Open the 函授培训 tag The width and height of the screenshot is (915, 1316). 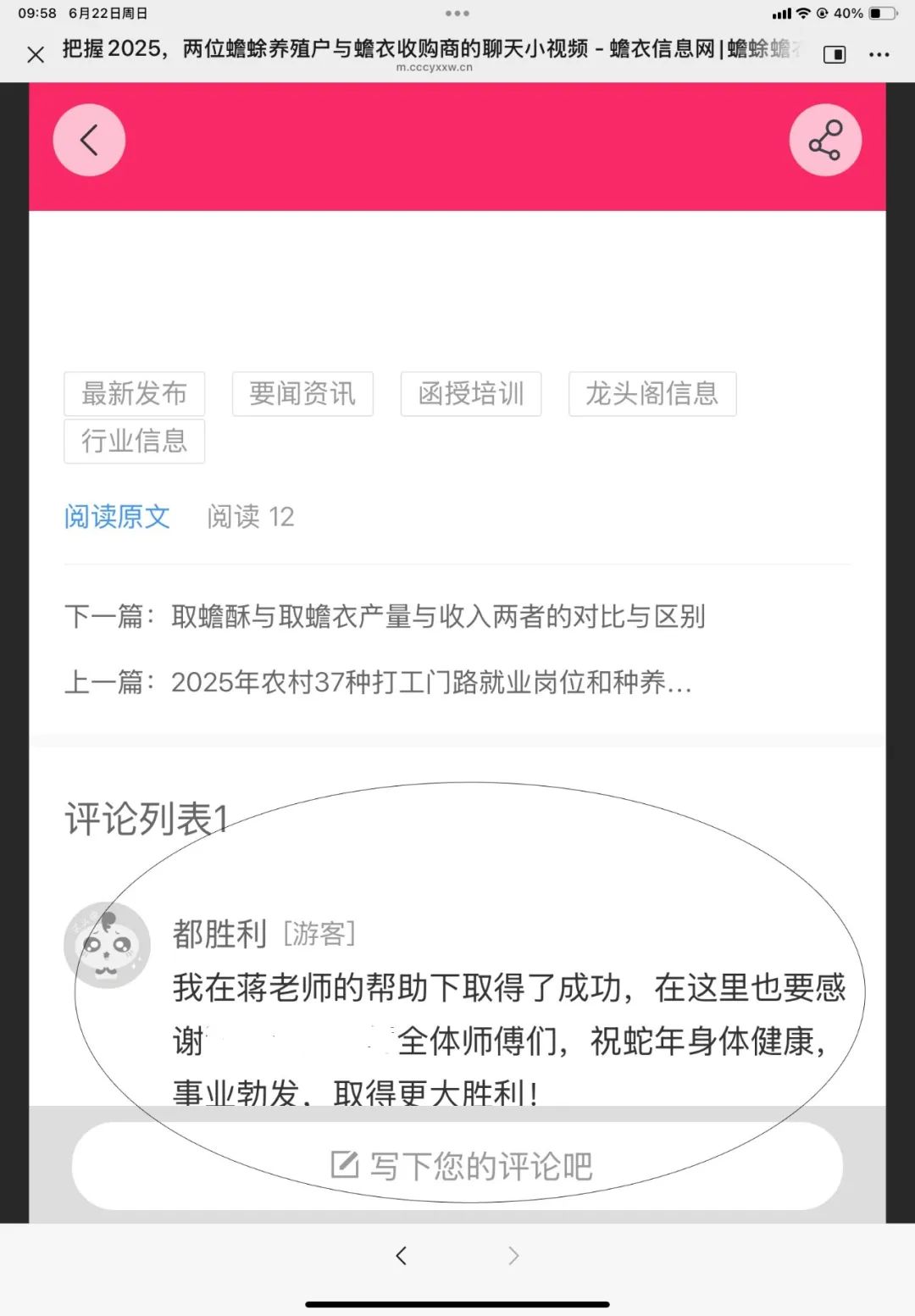point(471,394)
